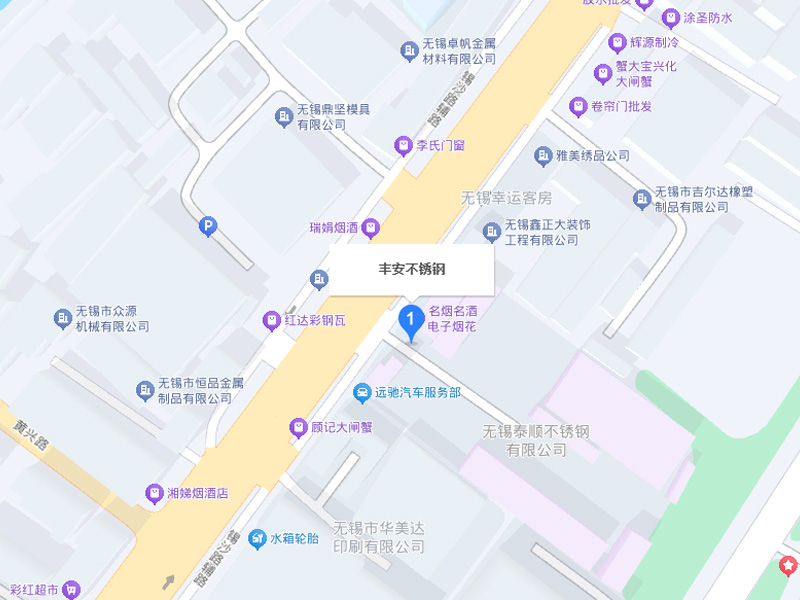Tap the blue location marker numbered 1
This screenshot has width=800, height=600.
410,322
